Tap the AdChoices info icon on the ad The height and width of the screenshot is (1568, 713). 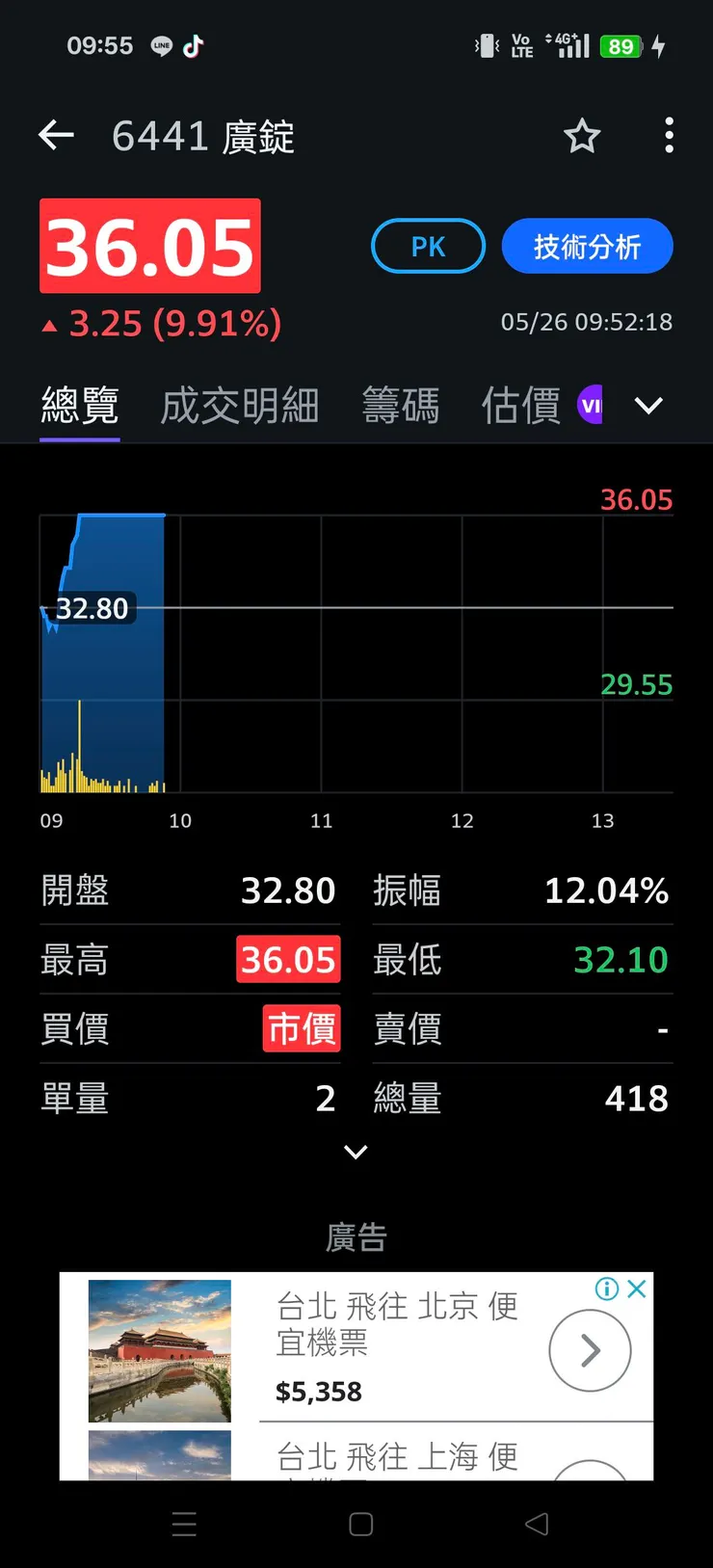pos(608,1289)
